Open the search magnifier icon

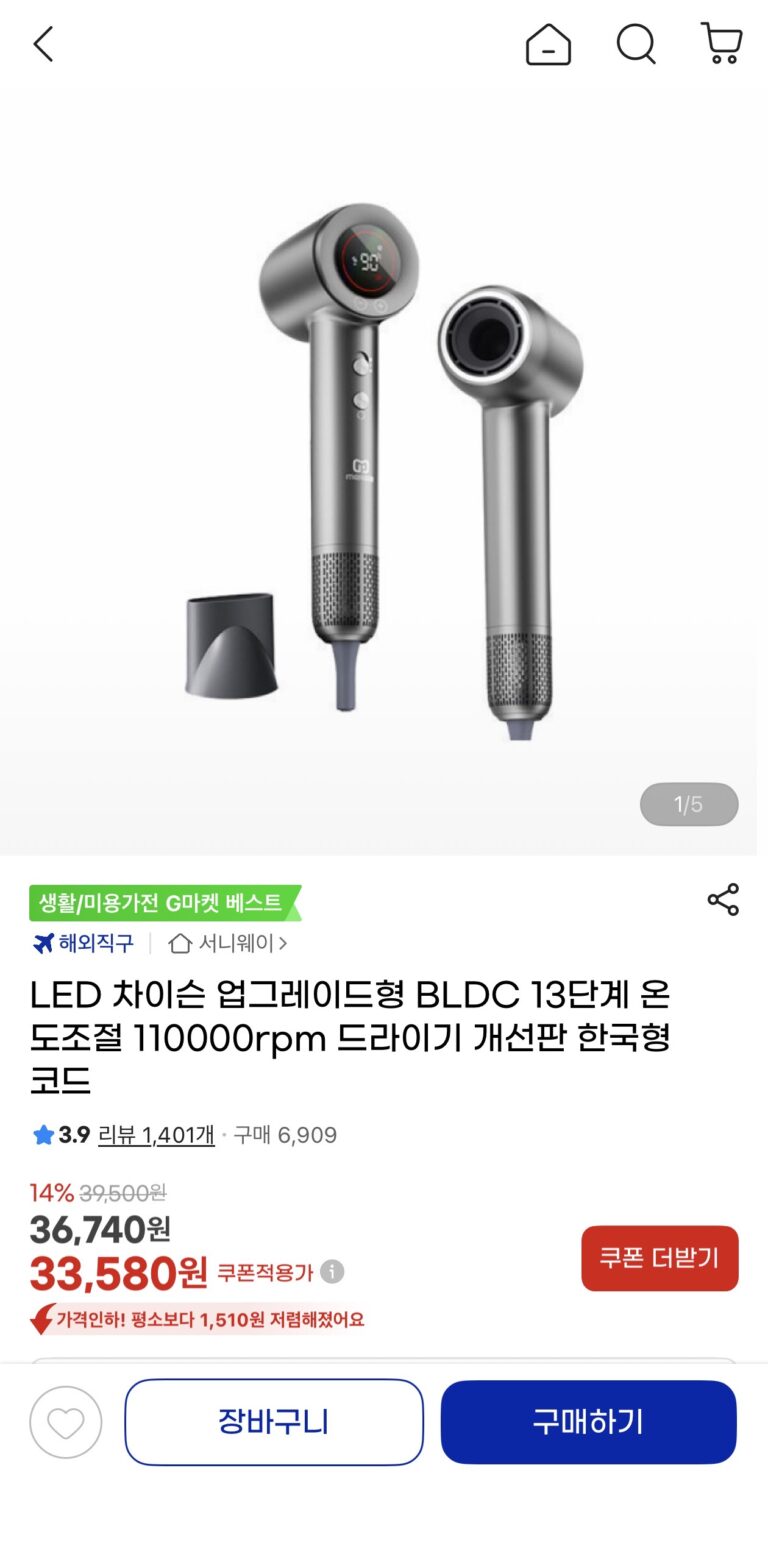pos(636,45)
